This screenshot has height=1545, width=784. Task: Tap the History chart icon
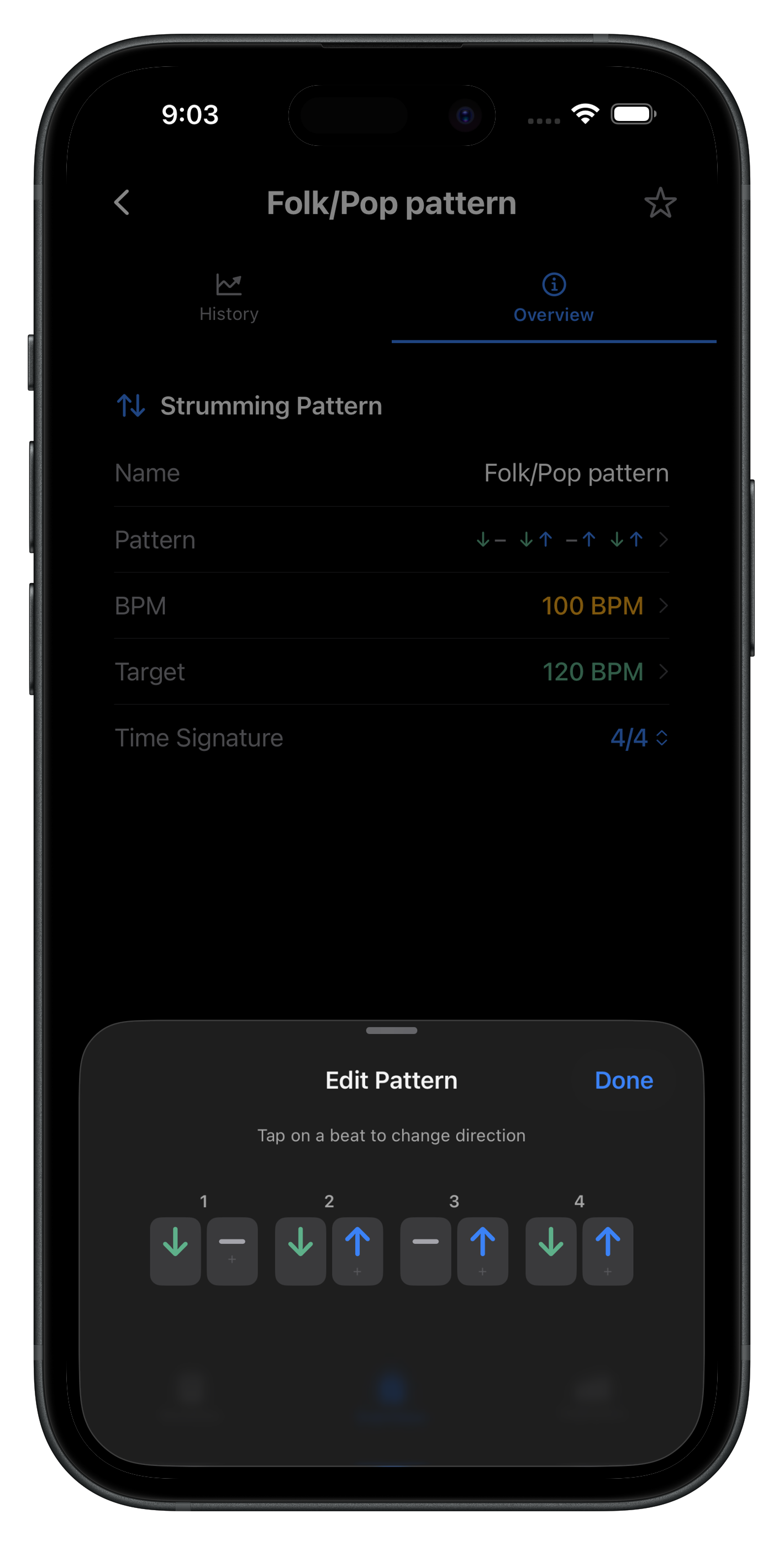(x=229, y=284)
